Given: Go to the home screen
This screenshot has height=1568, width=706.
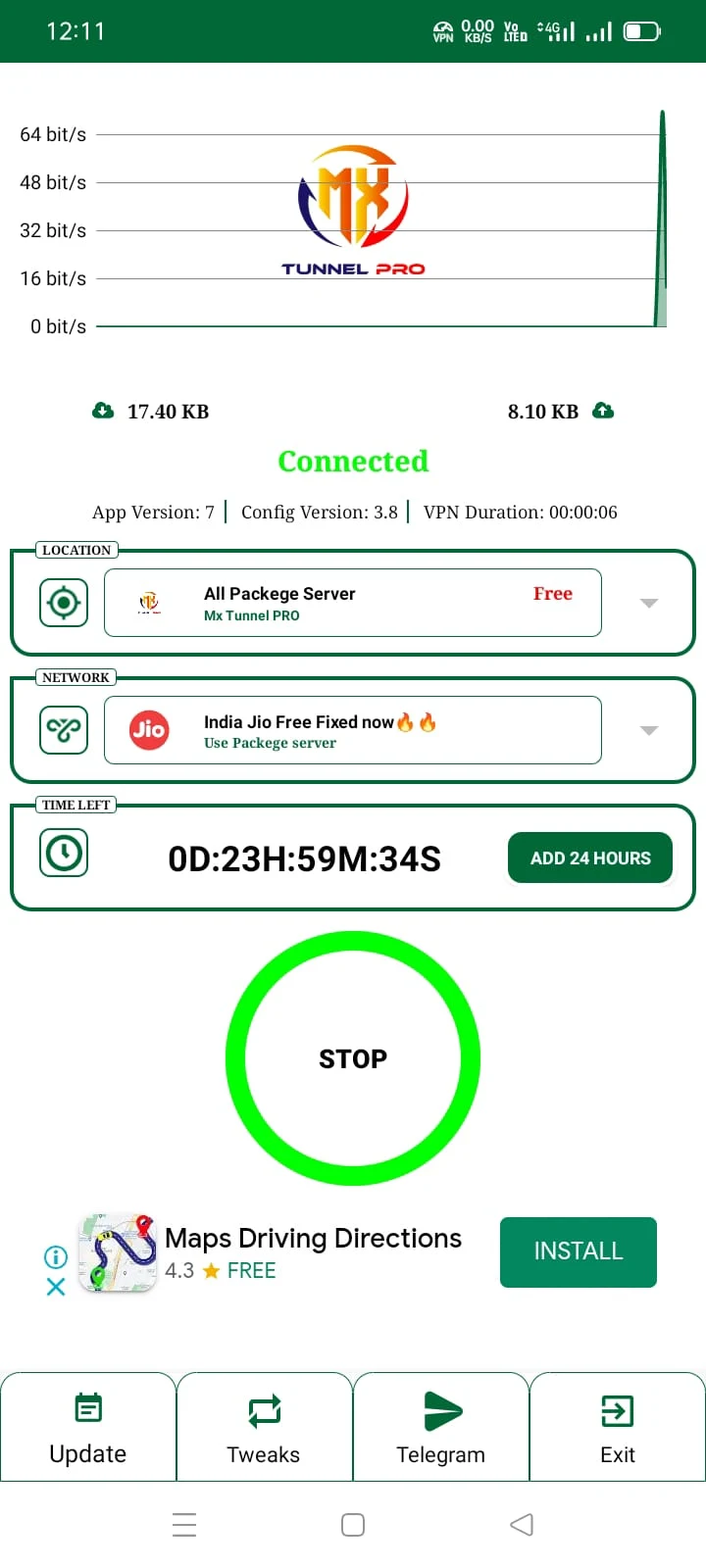Looking at the screenshot, I should tap(353, 1525).
